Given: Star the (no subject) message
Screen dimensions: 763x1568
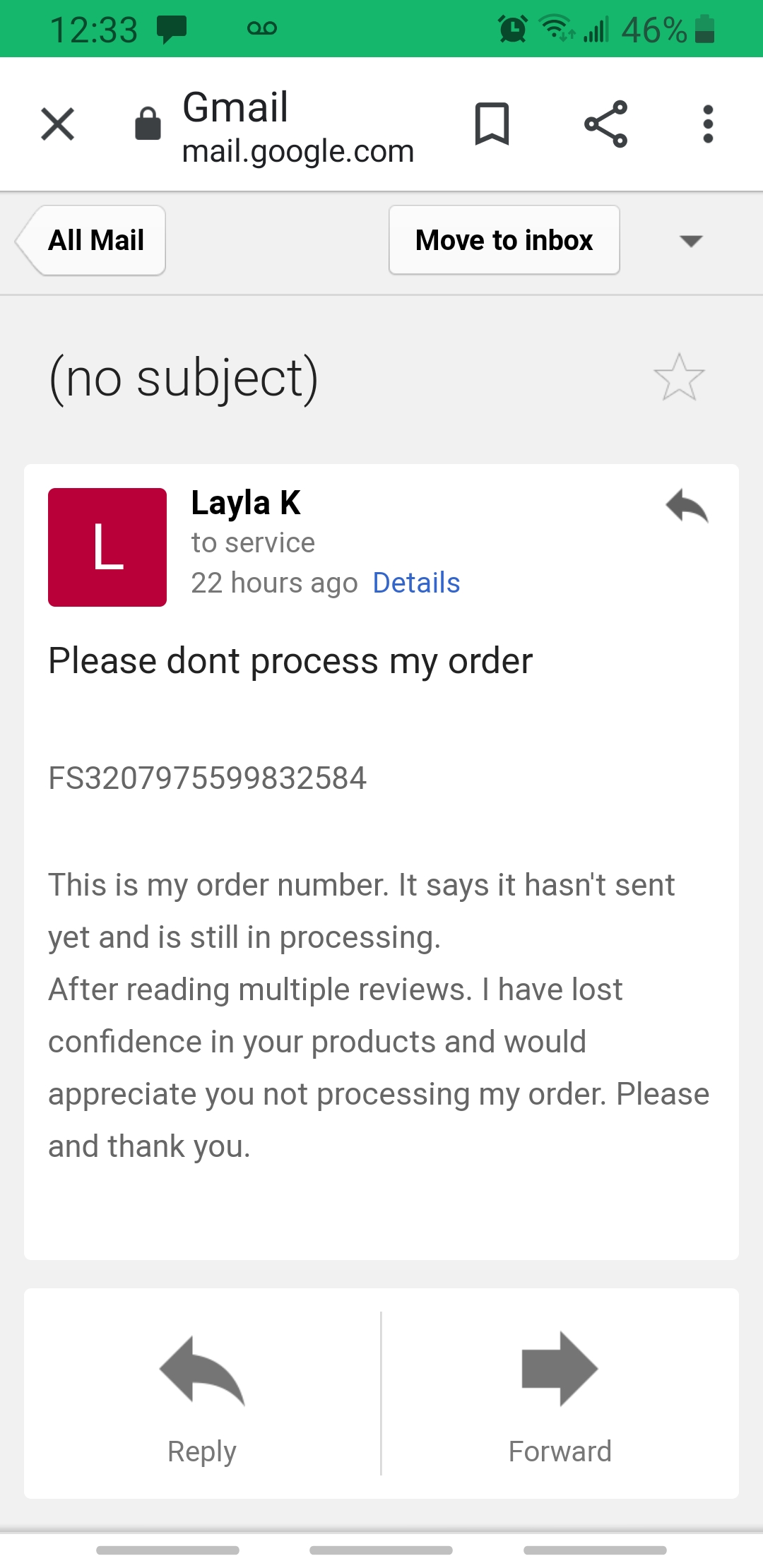Looking at the screenshot, I should [x=679, y=377].
